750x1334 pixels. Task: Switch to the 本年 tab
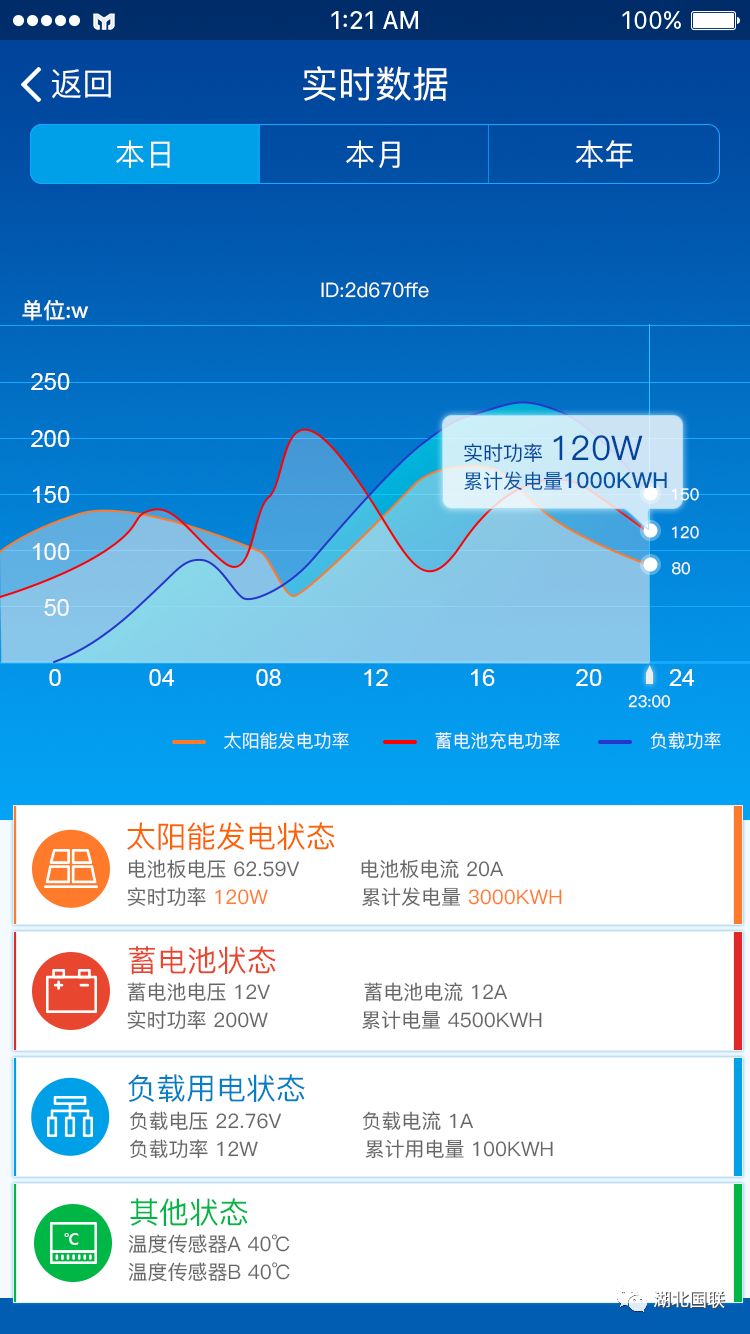(604, 155)
